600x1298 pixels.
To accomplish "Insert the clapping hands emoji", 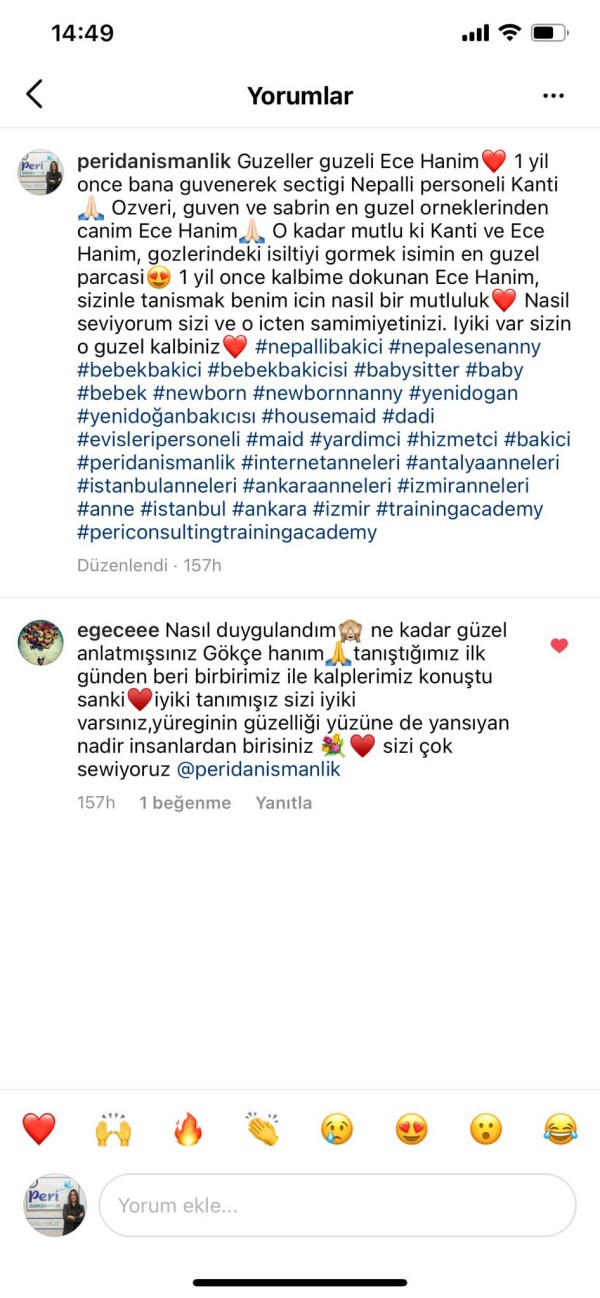I will pos(262,1129).
